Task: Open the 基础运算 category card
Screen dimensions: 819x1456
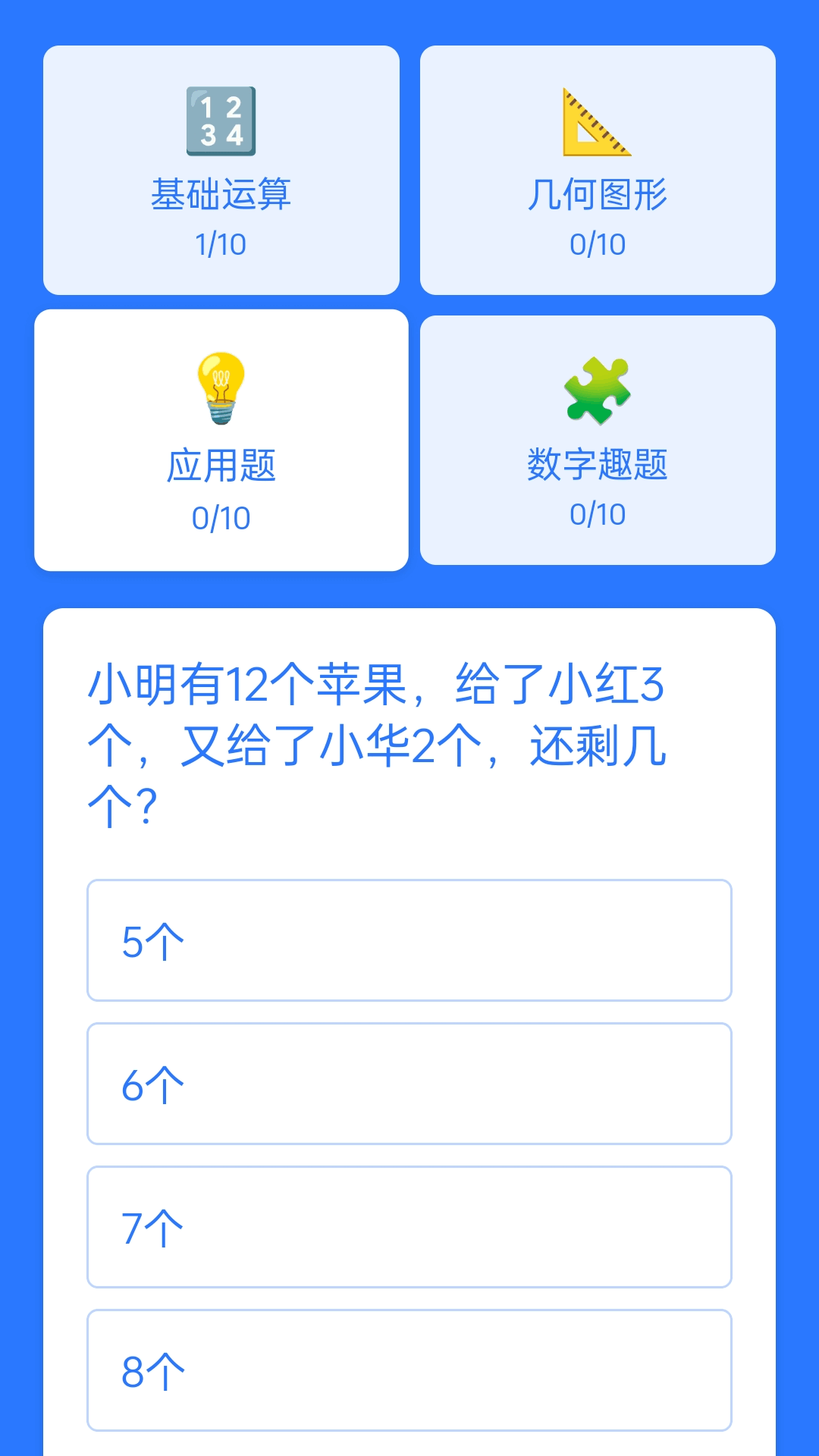Action: (x=221, y=168)
